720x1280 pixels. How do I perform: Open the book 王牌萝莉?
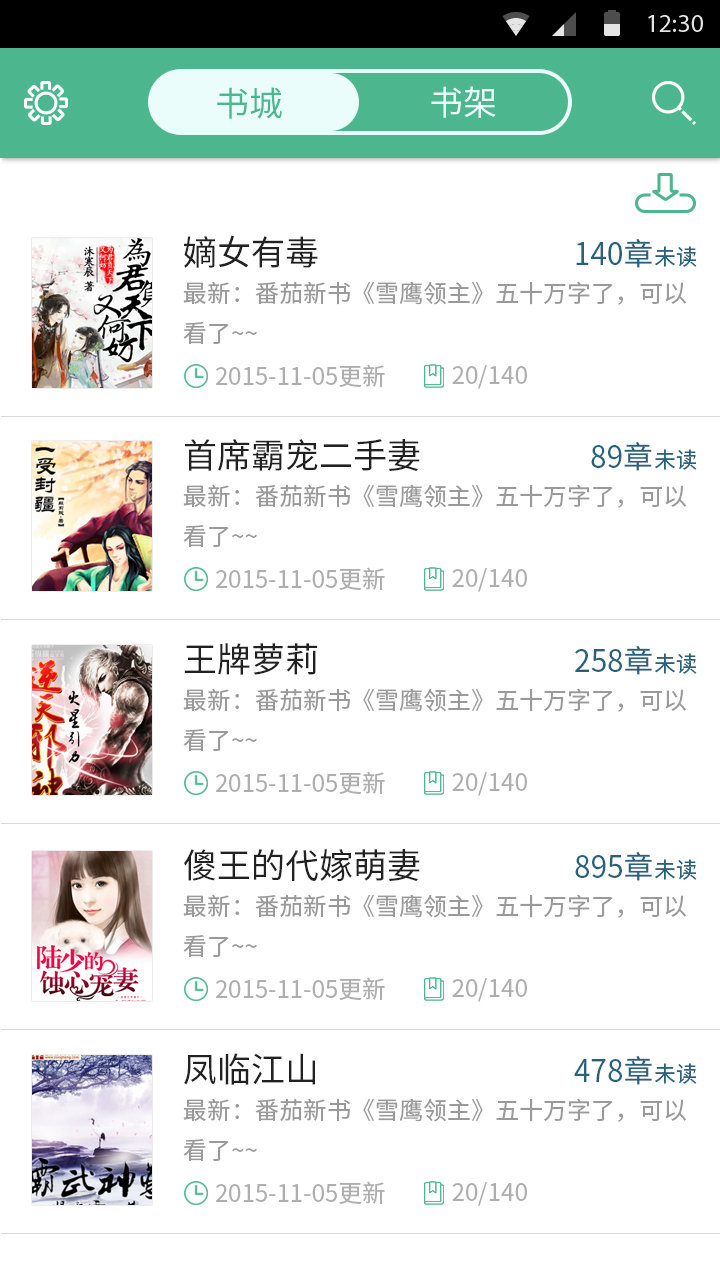[251, 661]
